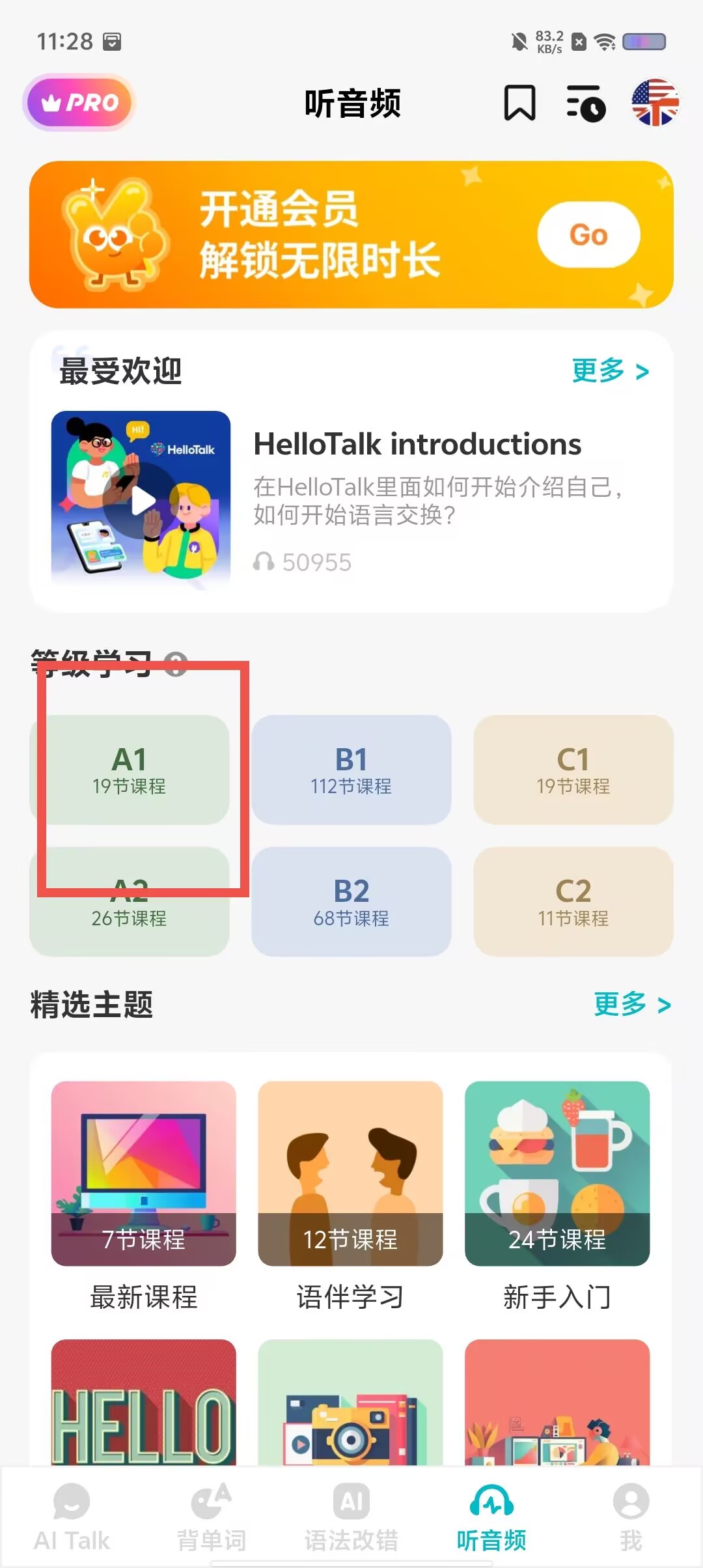
Task: Tap the Go button on membership banner
Action: click(x=588, y=234)
